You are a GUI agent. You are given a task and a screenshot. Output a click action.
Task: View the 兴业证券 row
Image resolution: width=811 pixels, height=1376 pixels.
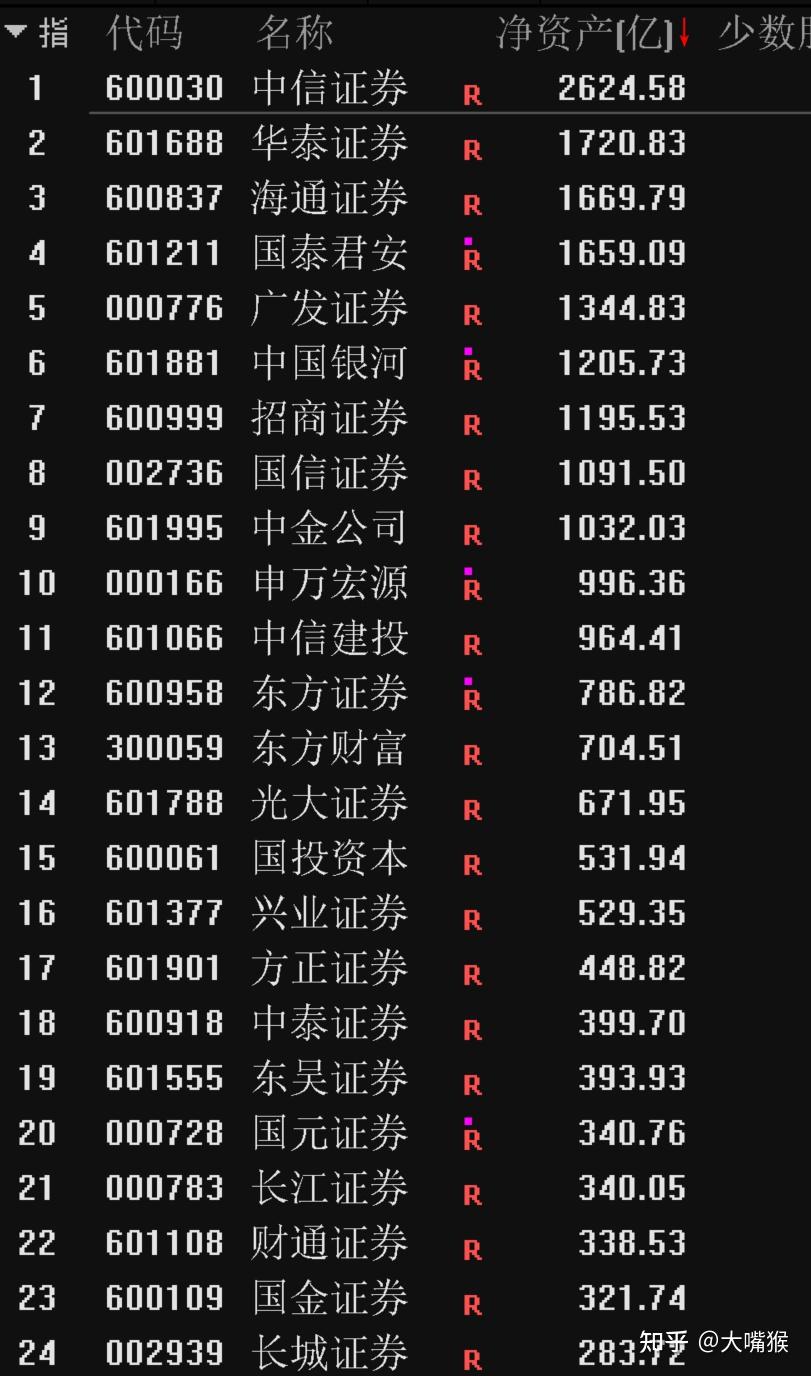click(329, 913)
